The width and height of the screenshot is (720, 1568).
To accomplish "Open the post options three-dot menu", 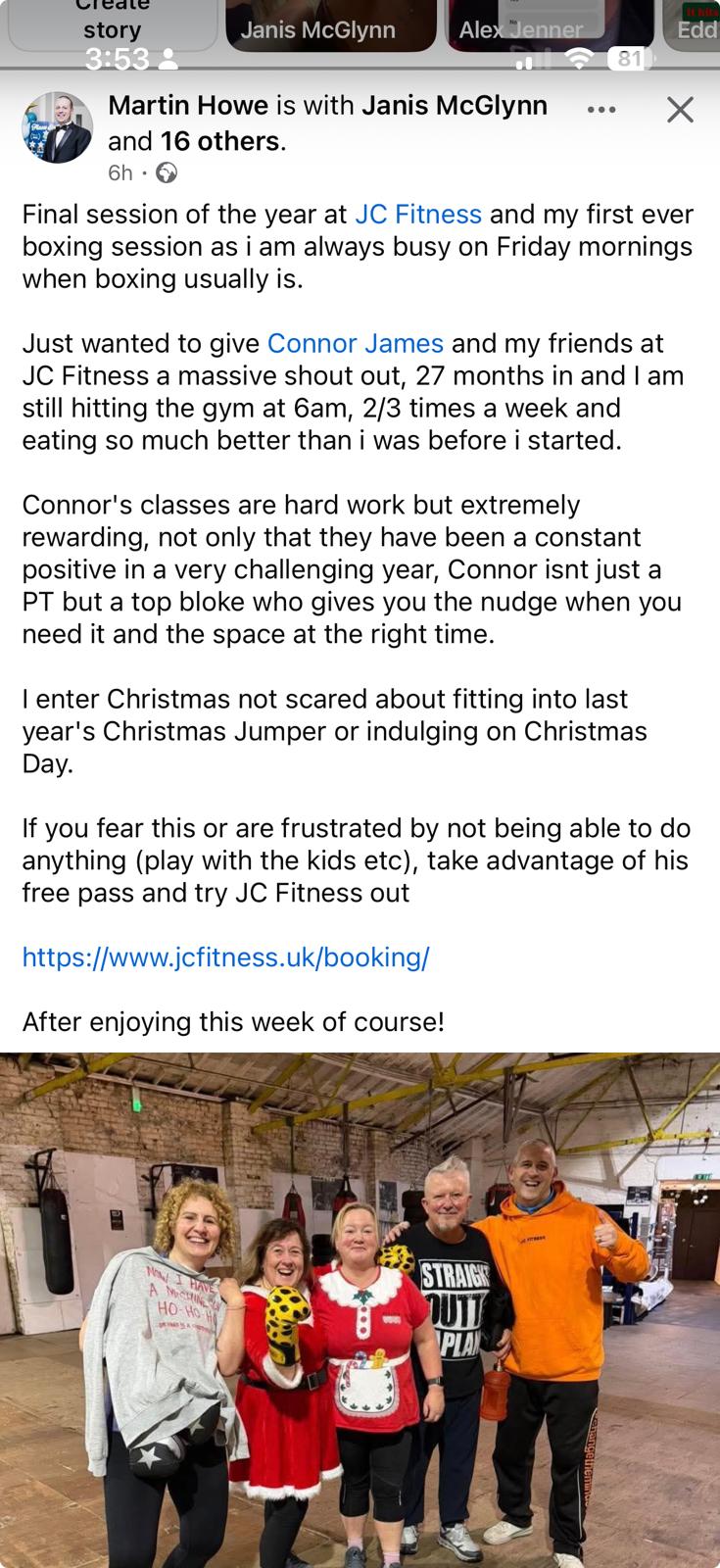I will [x=601, y=110].
